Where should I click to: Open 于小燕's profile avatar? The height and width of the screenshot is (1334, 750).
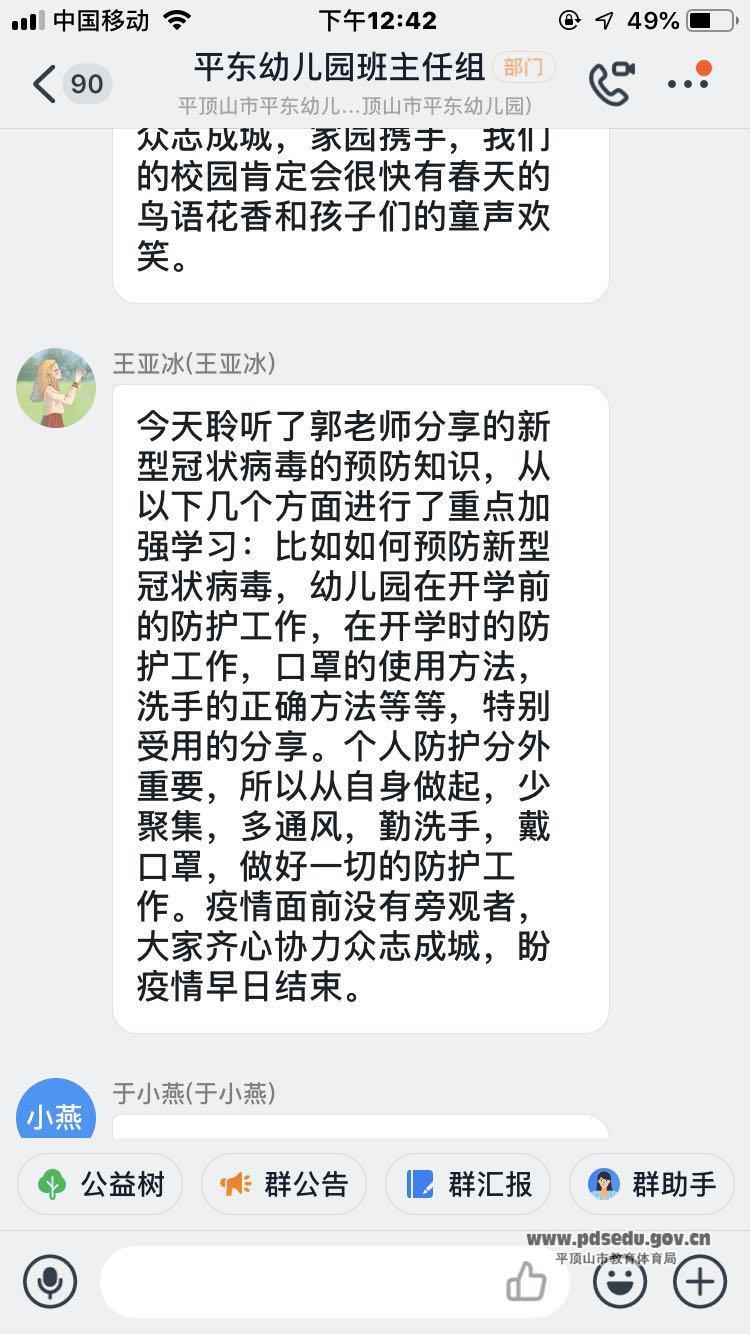point(56,1112)
